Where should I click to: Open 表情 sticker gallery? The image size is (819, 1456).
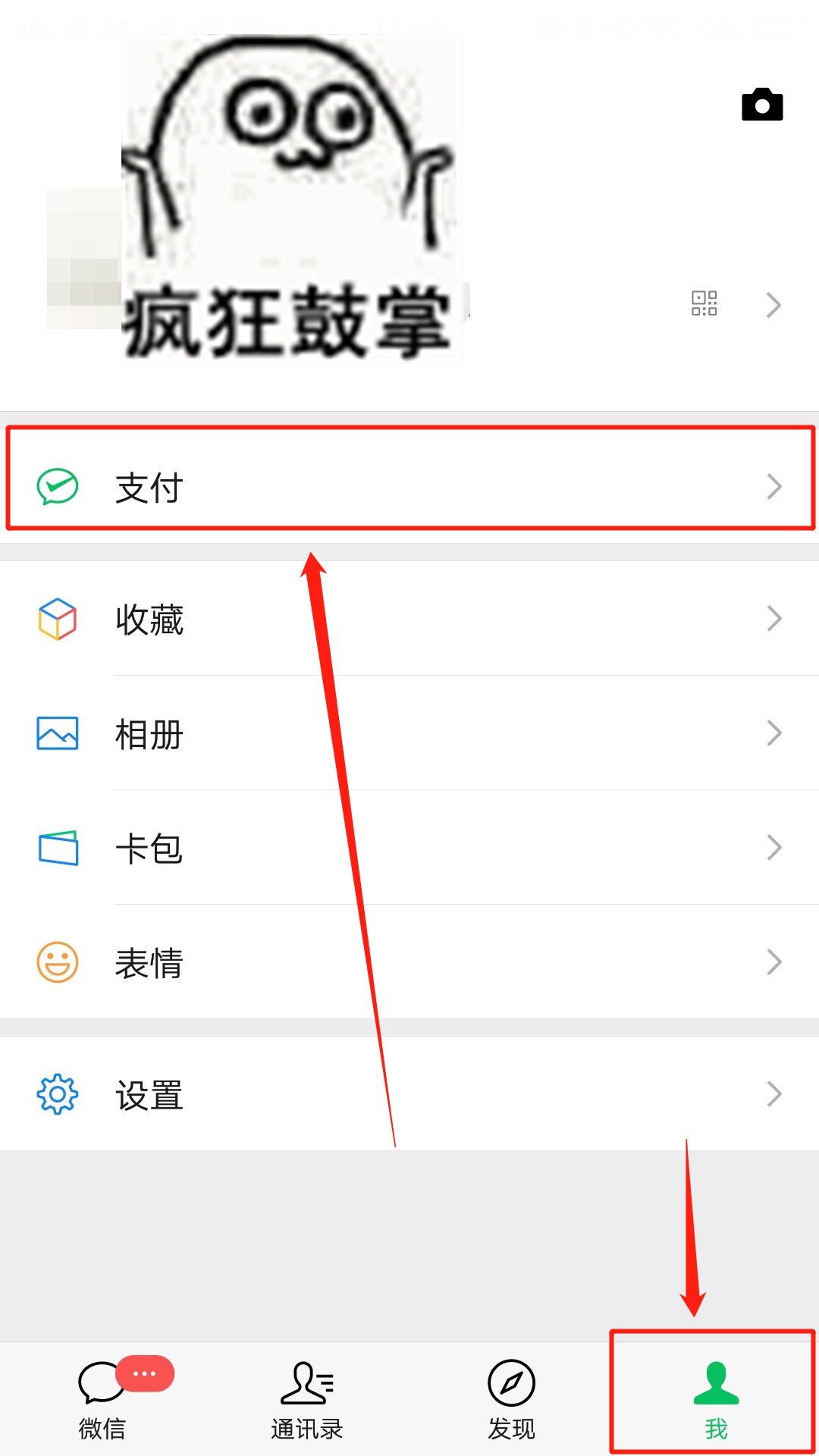[x=409, y=962]
